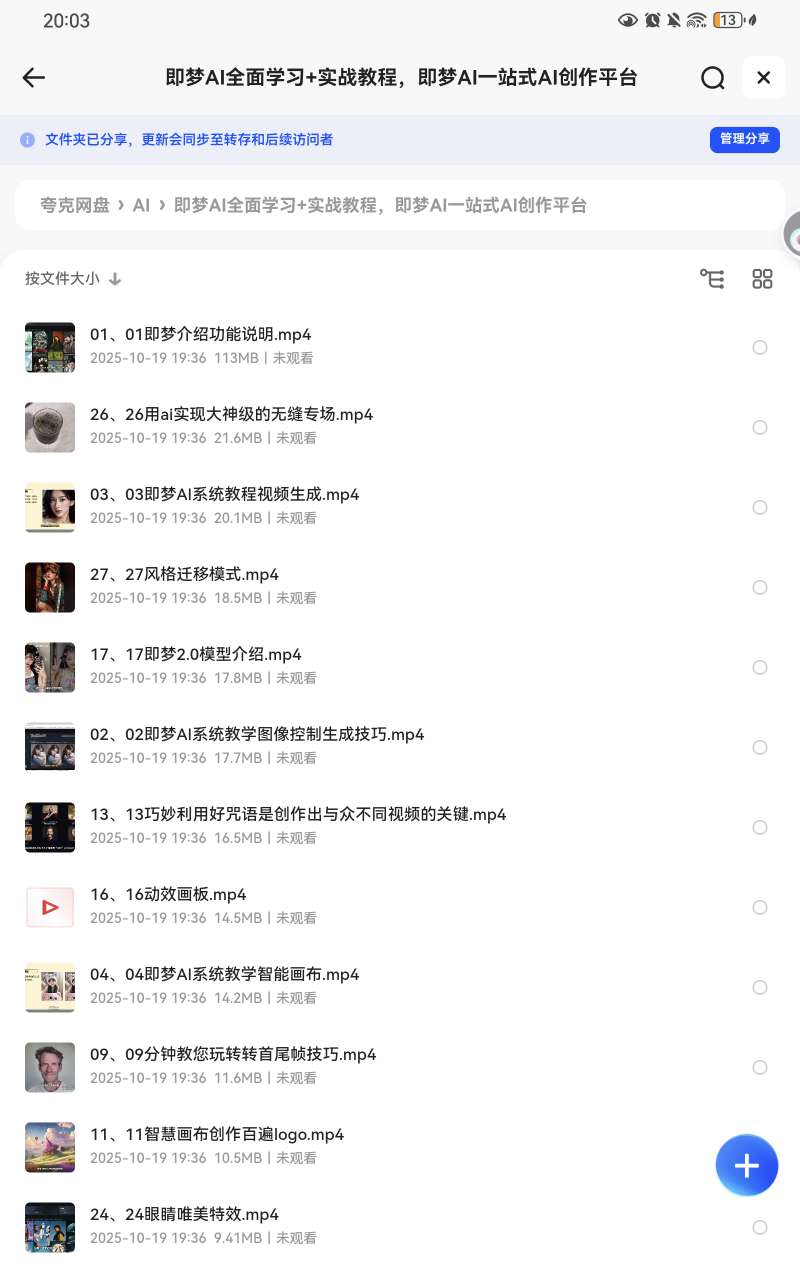Open 01即梦介绍功能说明.mp4 video
800x1280 pixels.
click(x=200, y=335)
